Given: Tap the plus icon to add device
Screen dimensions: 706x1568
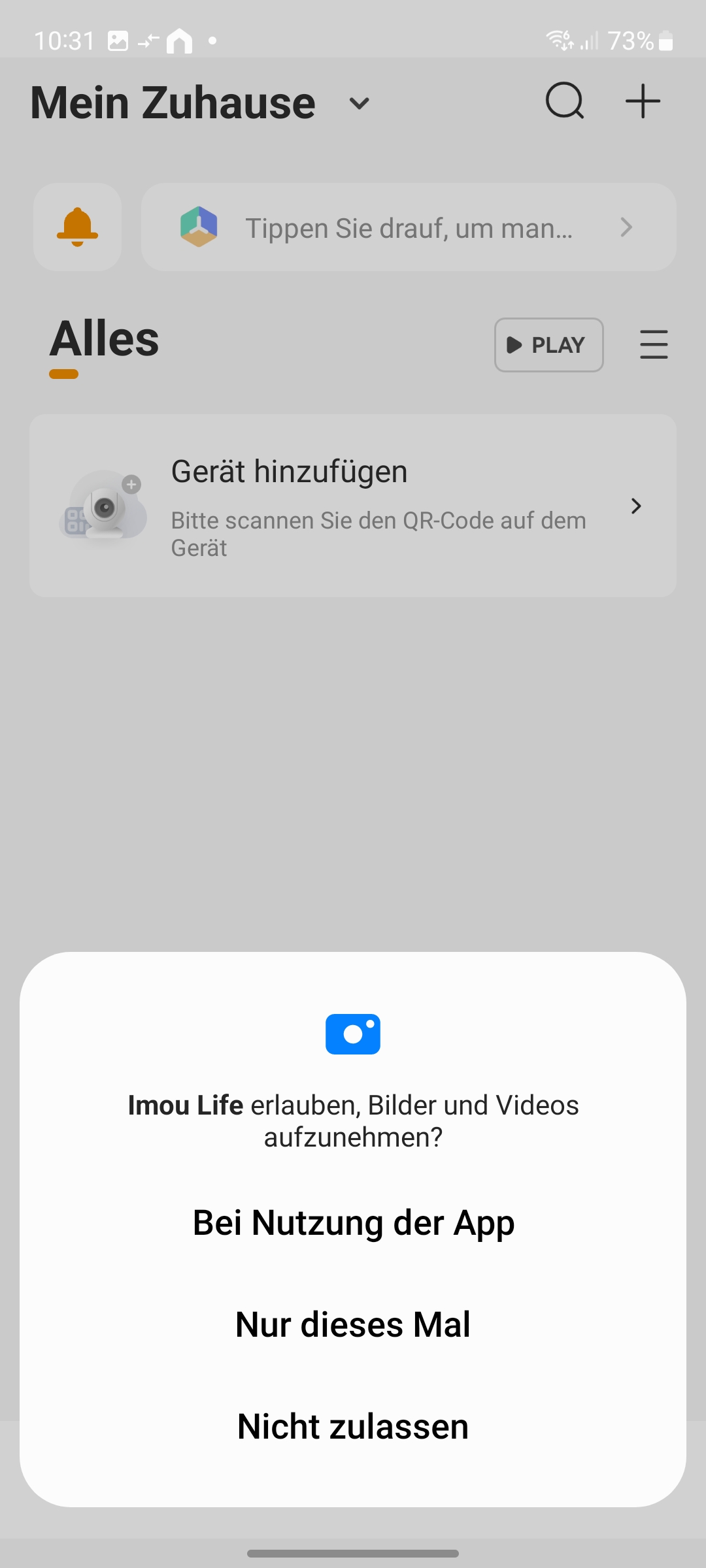Looking at the screenshot, I should click(x=643, y=101).
